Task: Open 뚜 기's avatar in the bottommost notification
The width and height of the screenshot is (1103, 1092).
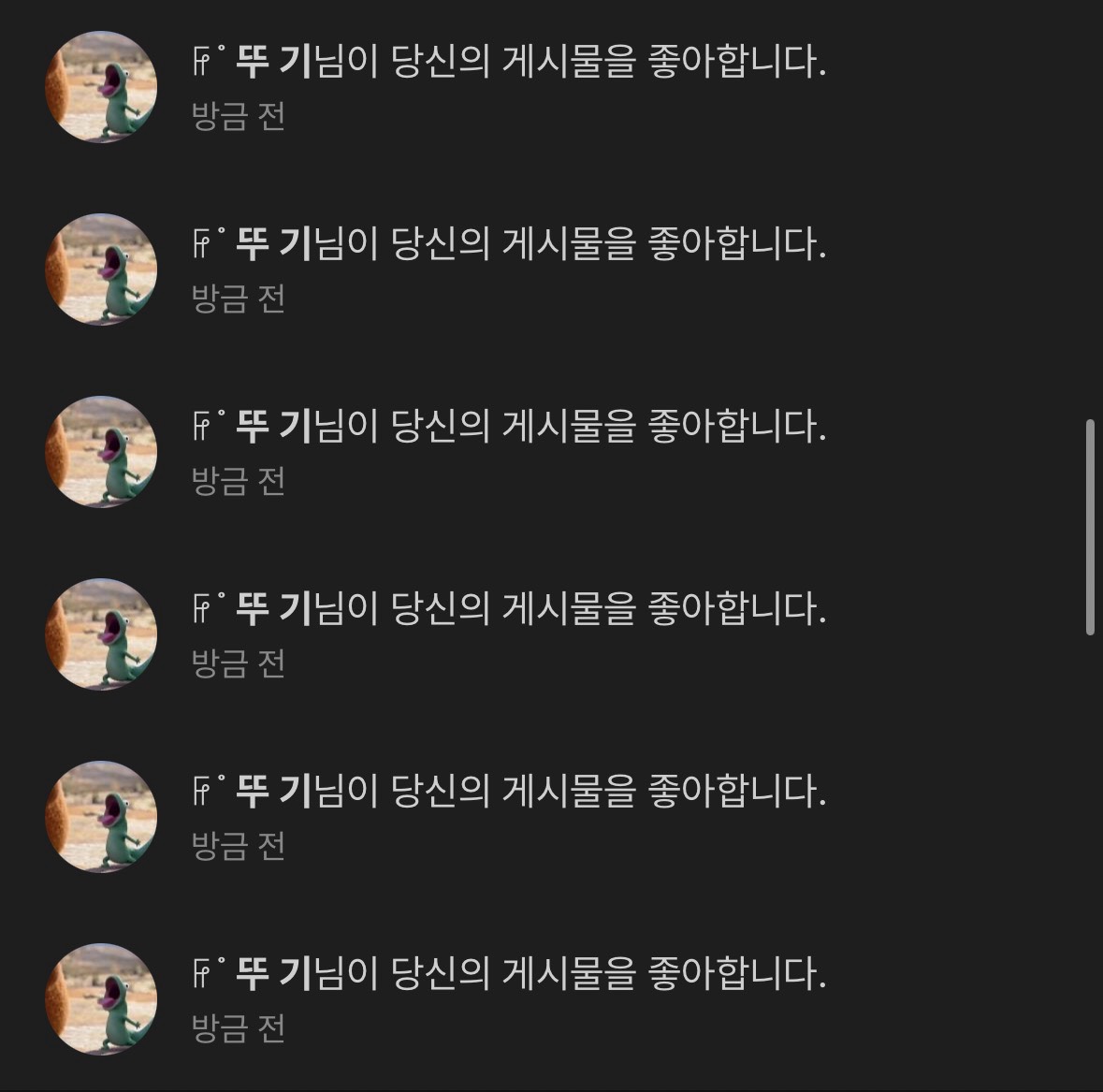Action: 101,998
